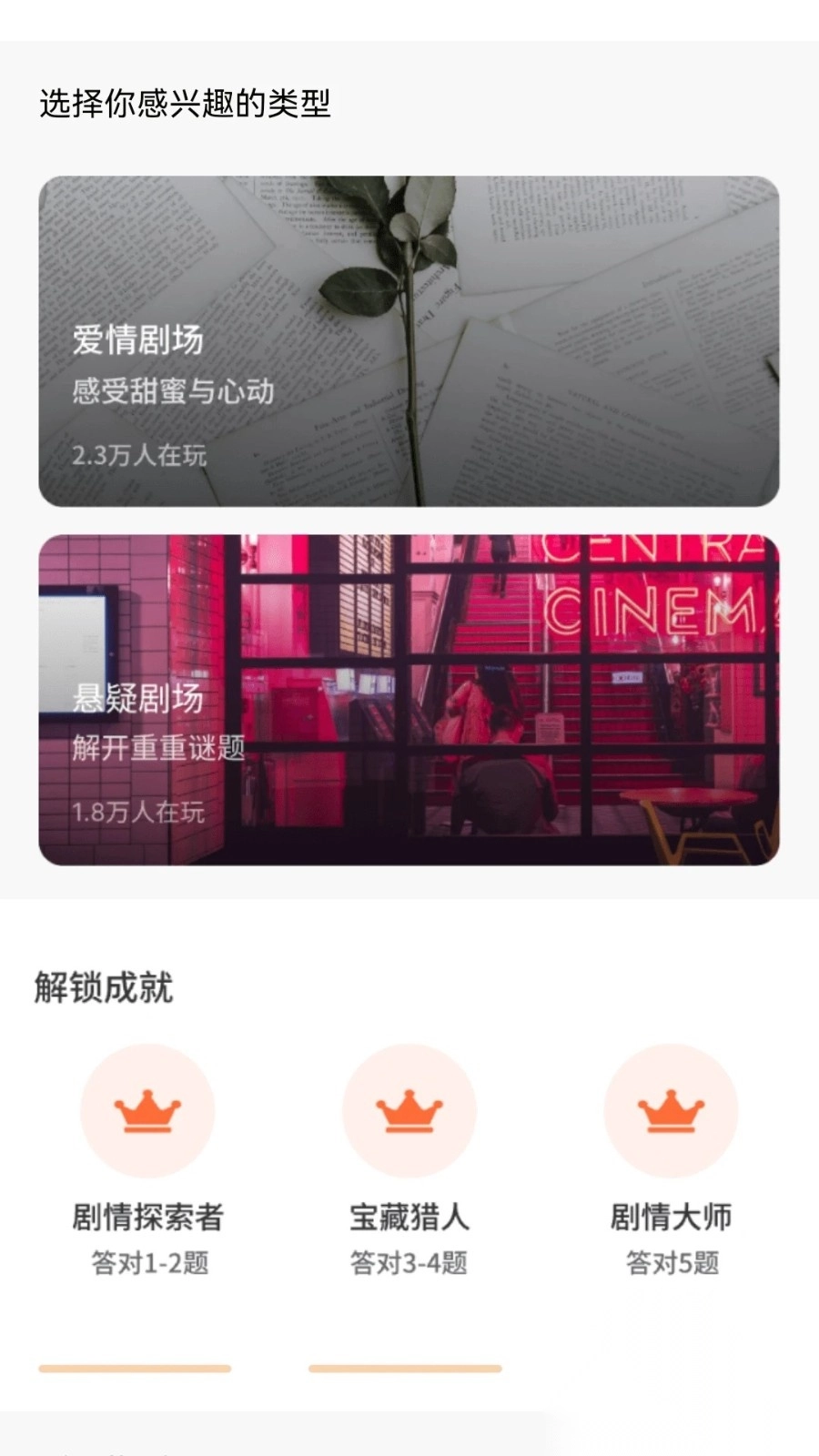The width and height of the screenshot is (819, 1456).
Task: Click the progress bar under 宝藏猎人
Action: click(x=404, y=1367)
